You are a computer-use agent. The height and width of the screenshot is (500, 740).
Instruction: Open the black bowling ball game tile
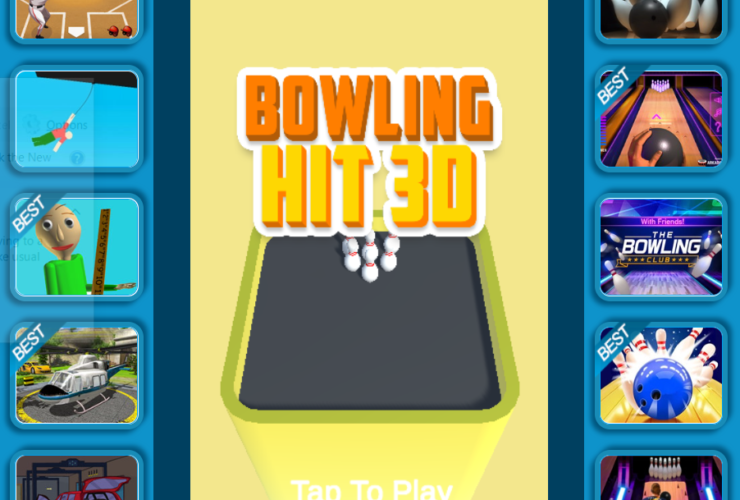click(661, 18)
